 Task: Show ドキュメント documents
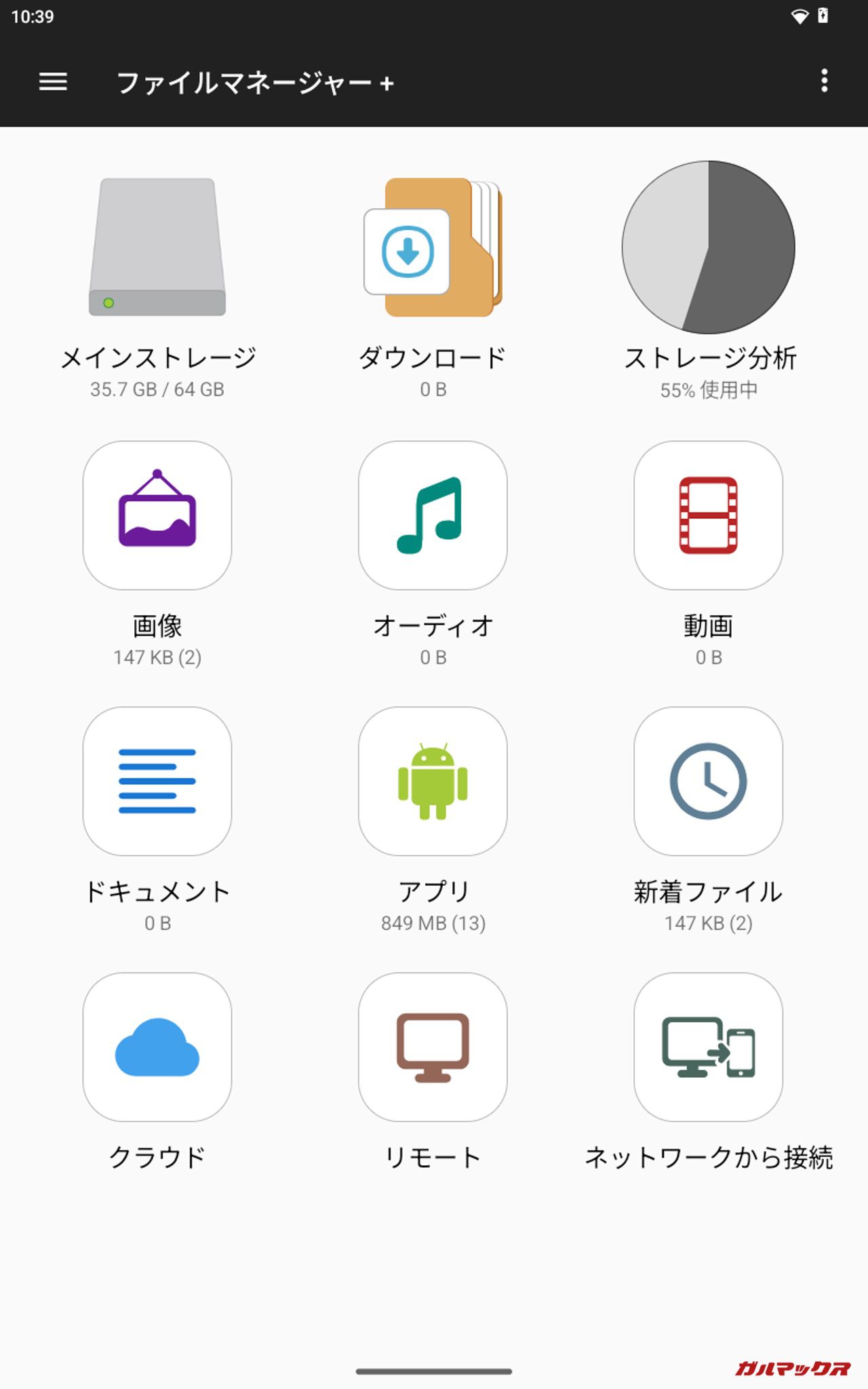[x=157, y=781]
